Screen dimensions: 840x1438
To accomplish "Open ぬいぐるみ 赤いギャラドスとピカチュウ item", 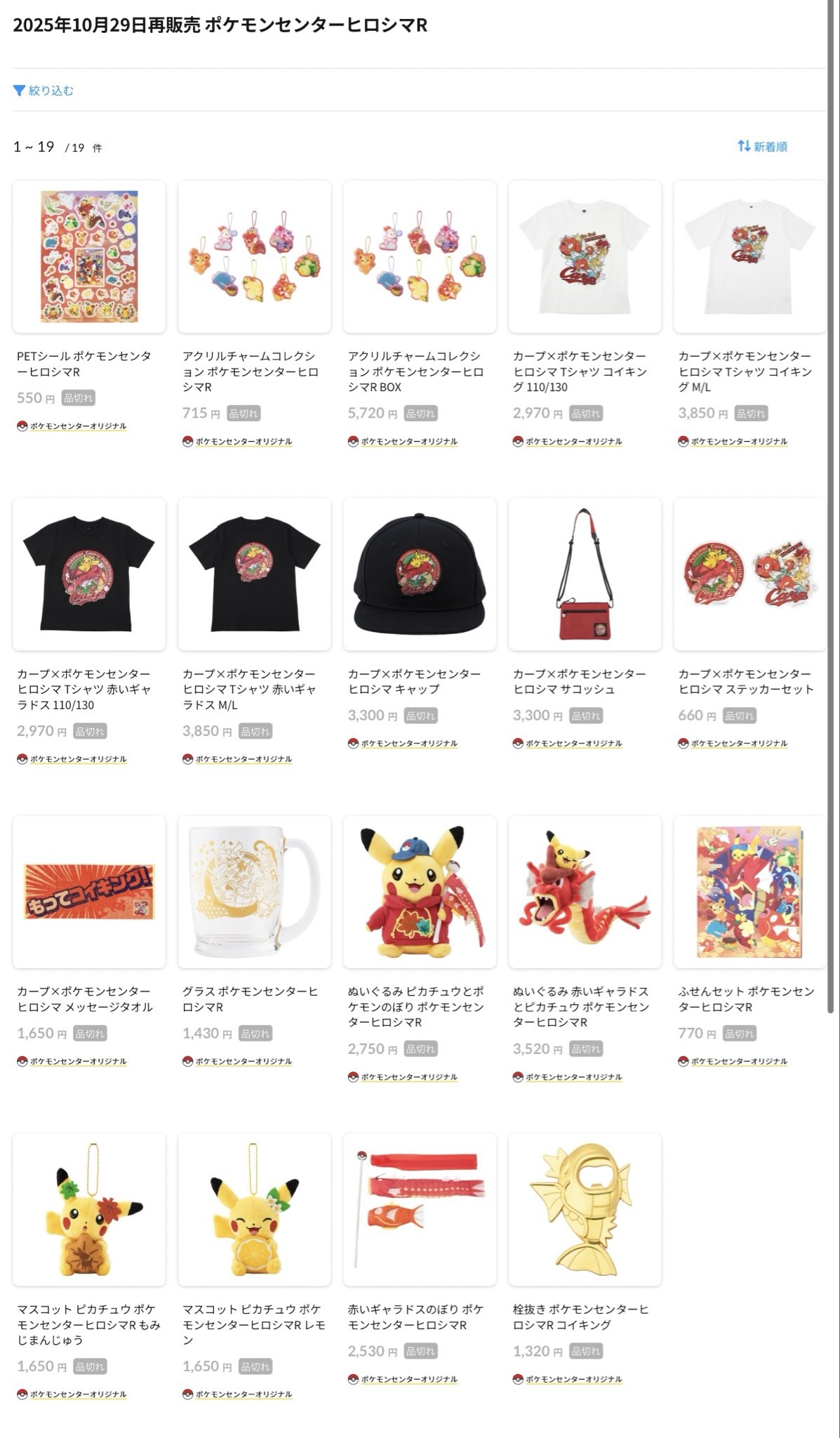I will (585, 892).
